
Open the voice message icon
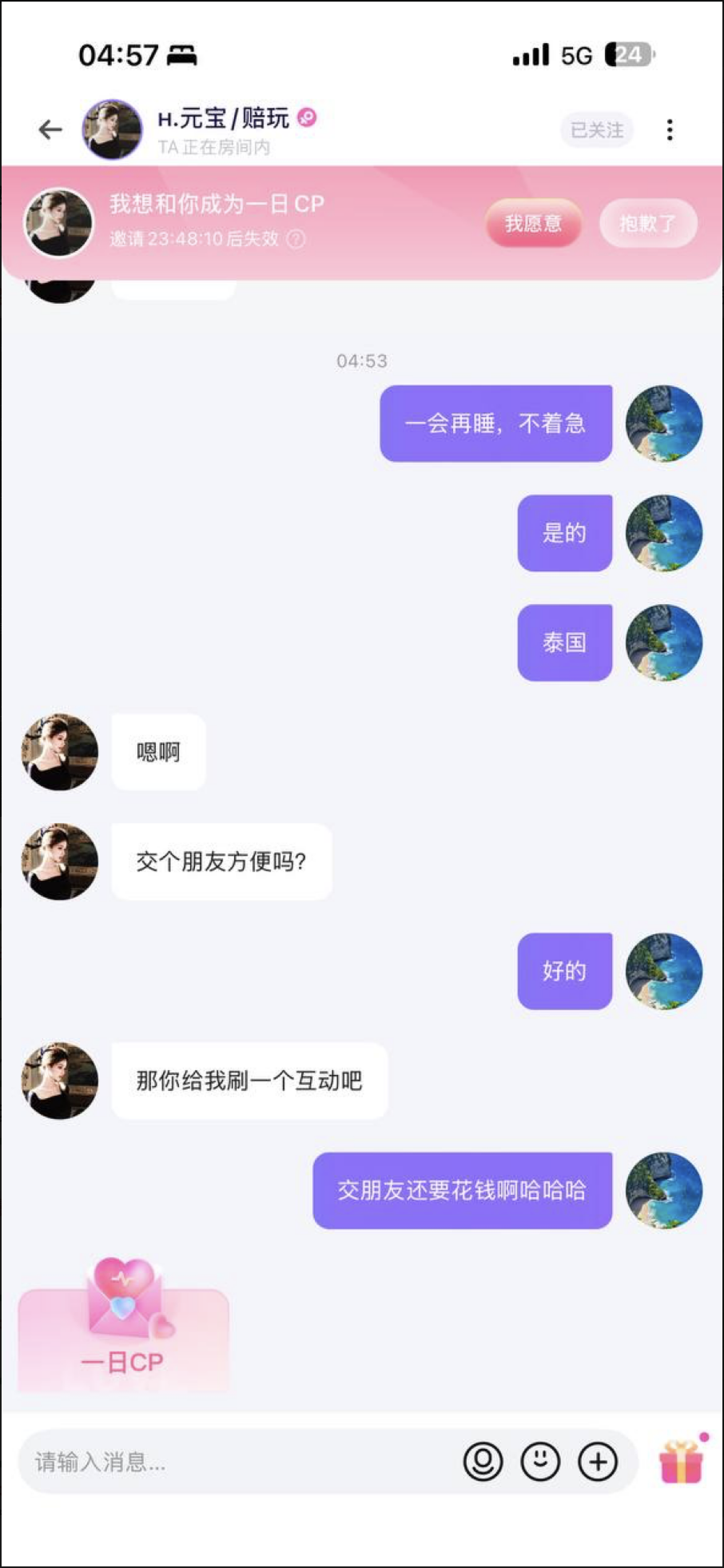pos(483,1462)
